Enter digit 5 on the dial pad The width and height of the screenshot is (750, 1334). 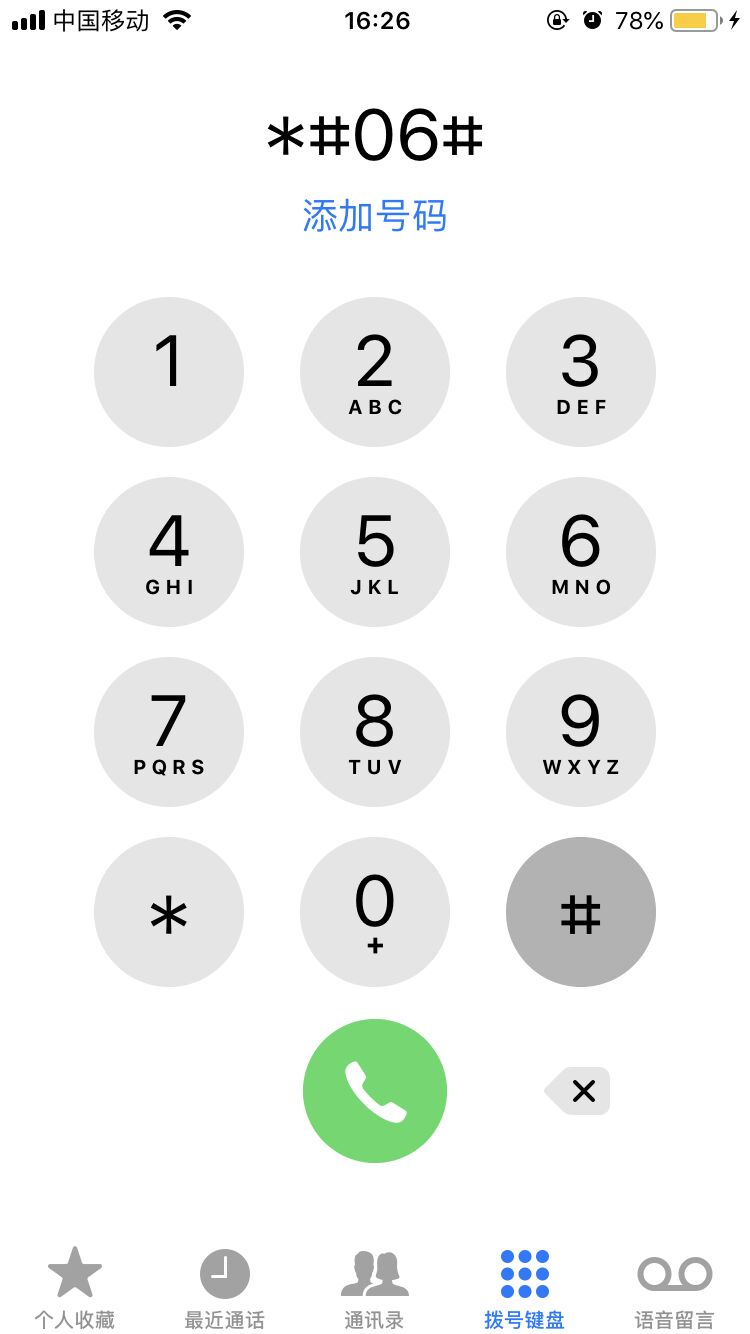pos(375,552)
